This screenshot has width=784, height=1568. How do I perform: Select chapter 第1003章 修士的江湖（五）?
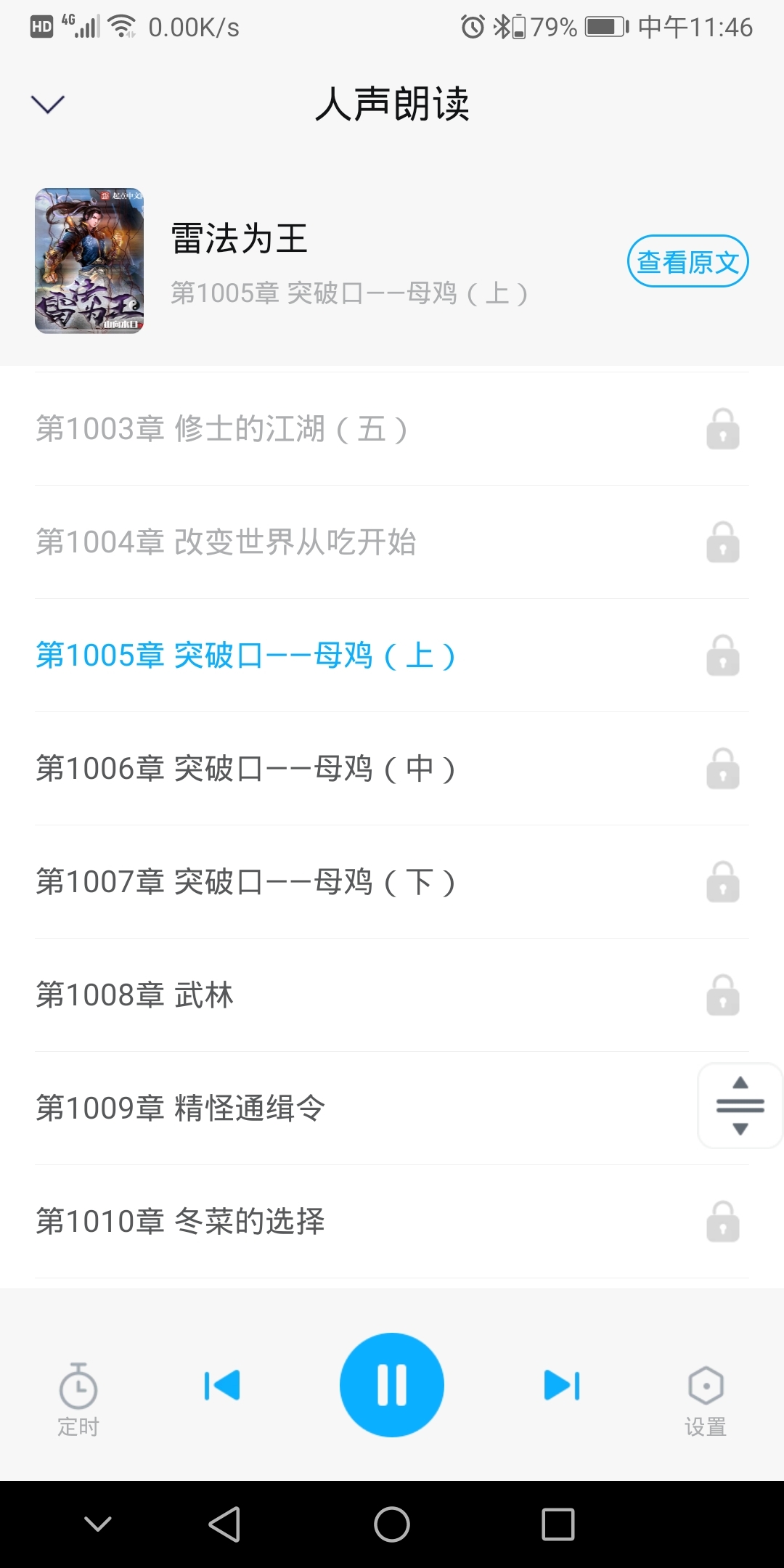221,429
